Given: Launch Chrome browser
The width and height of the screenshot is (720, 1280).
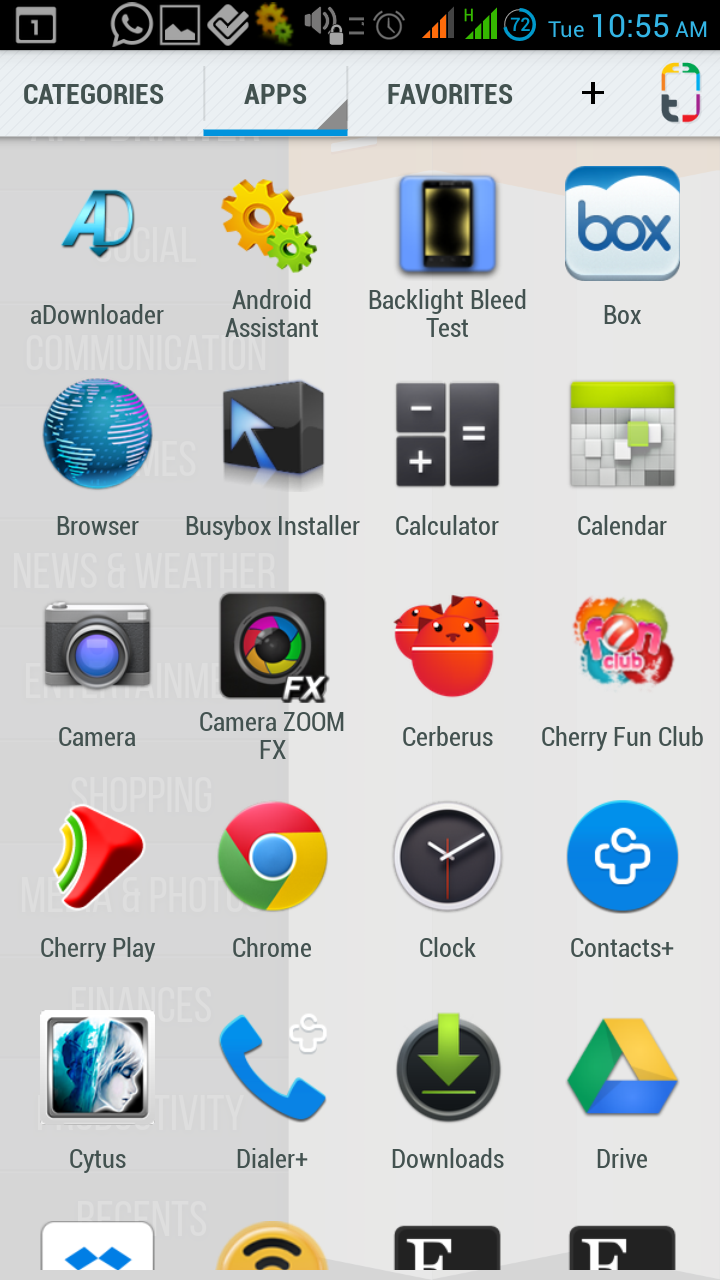Looking at the screenshot, I should (x=272, y=857).
